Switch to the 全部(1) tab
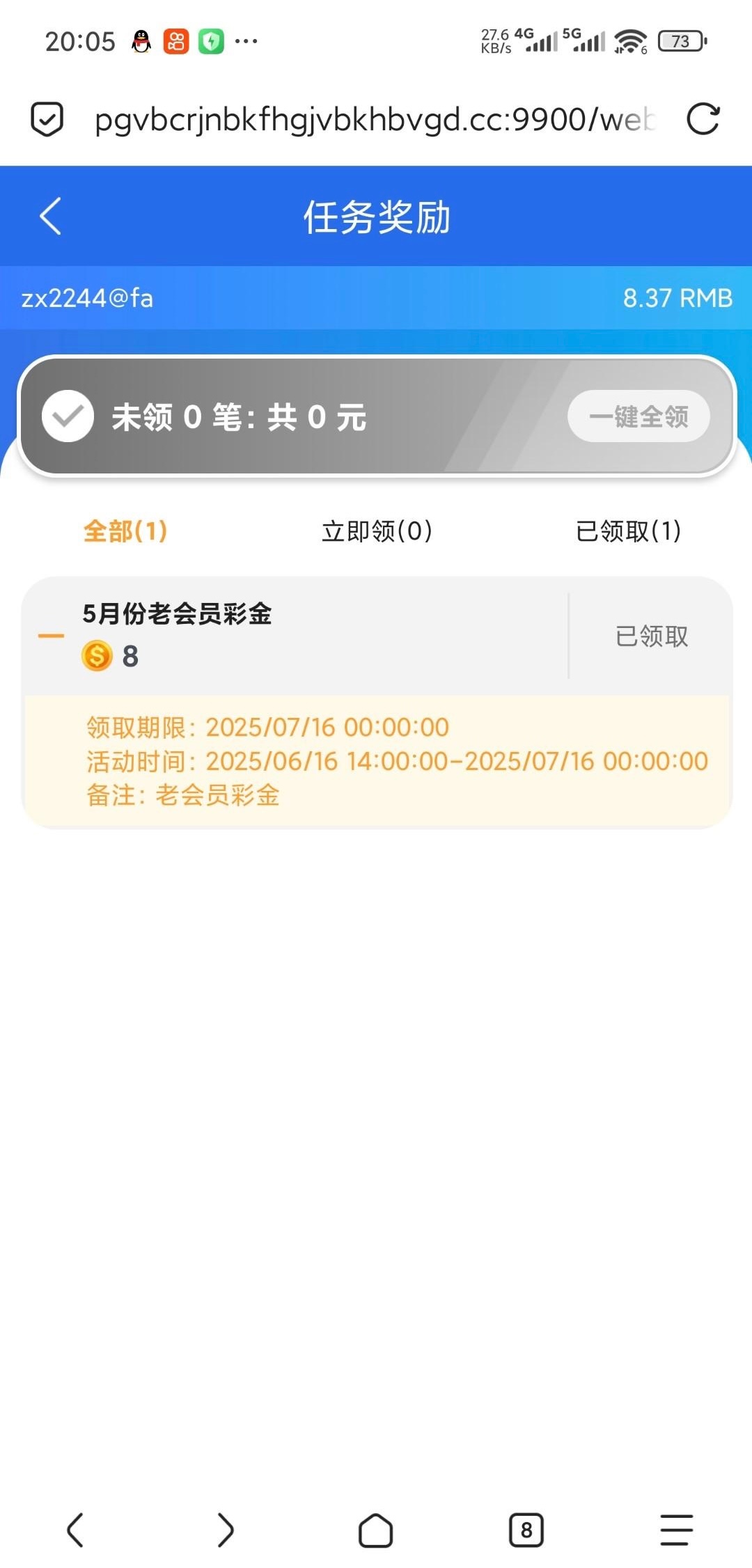The width and height of the screenshot is (752, 1568). pos(125,531)
